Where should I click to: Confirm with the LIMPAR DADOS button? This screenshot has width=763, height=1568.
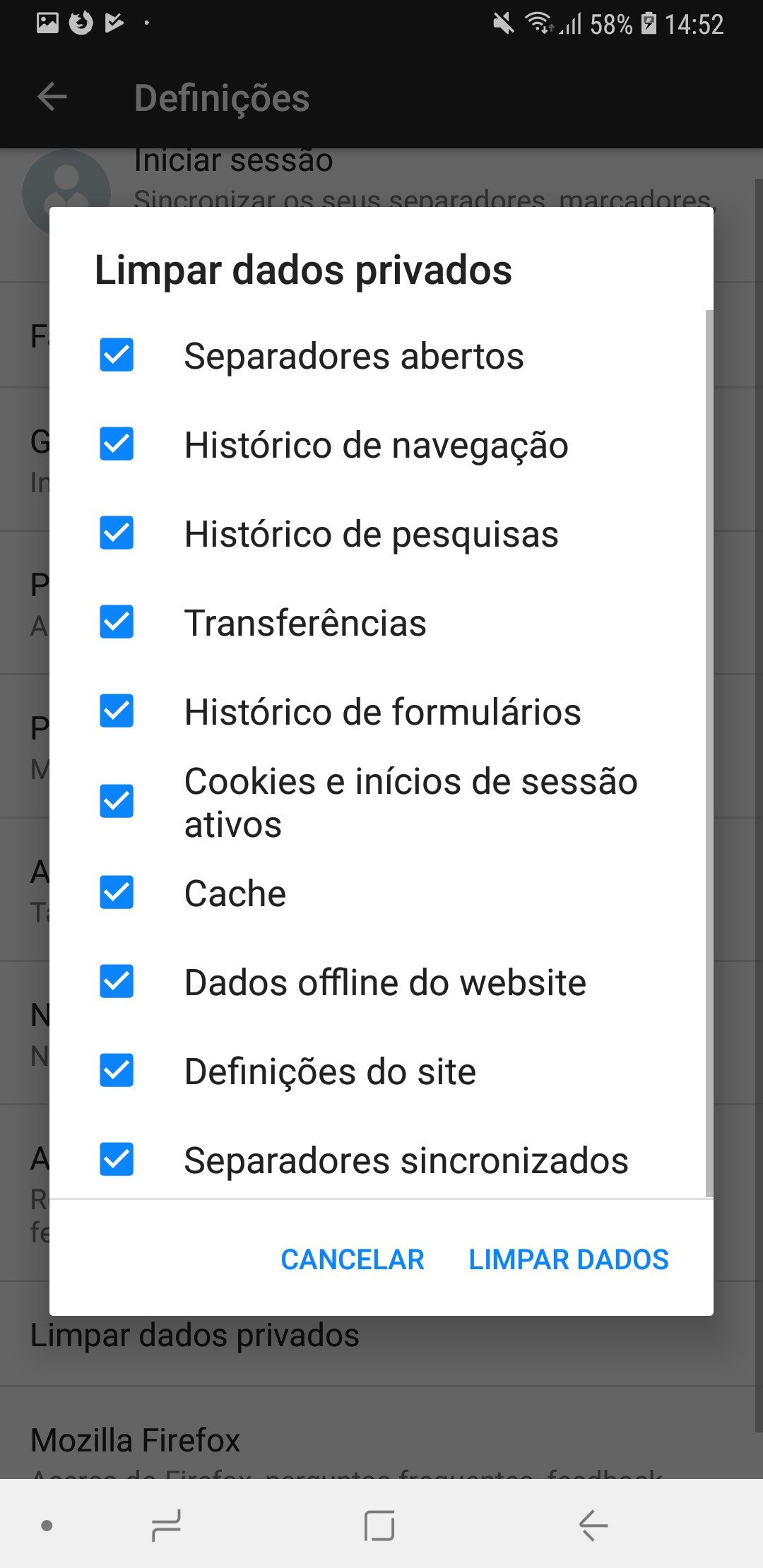click(x=568, y=1259)
